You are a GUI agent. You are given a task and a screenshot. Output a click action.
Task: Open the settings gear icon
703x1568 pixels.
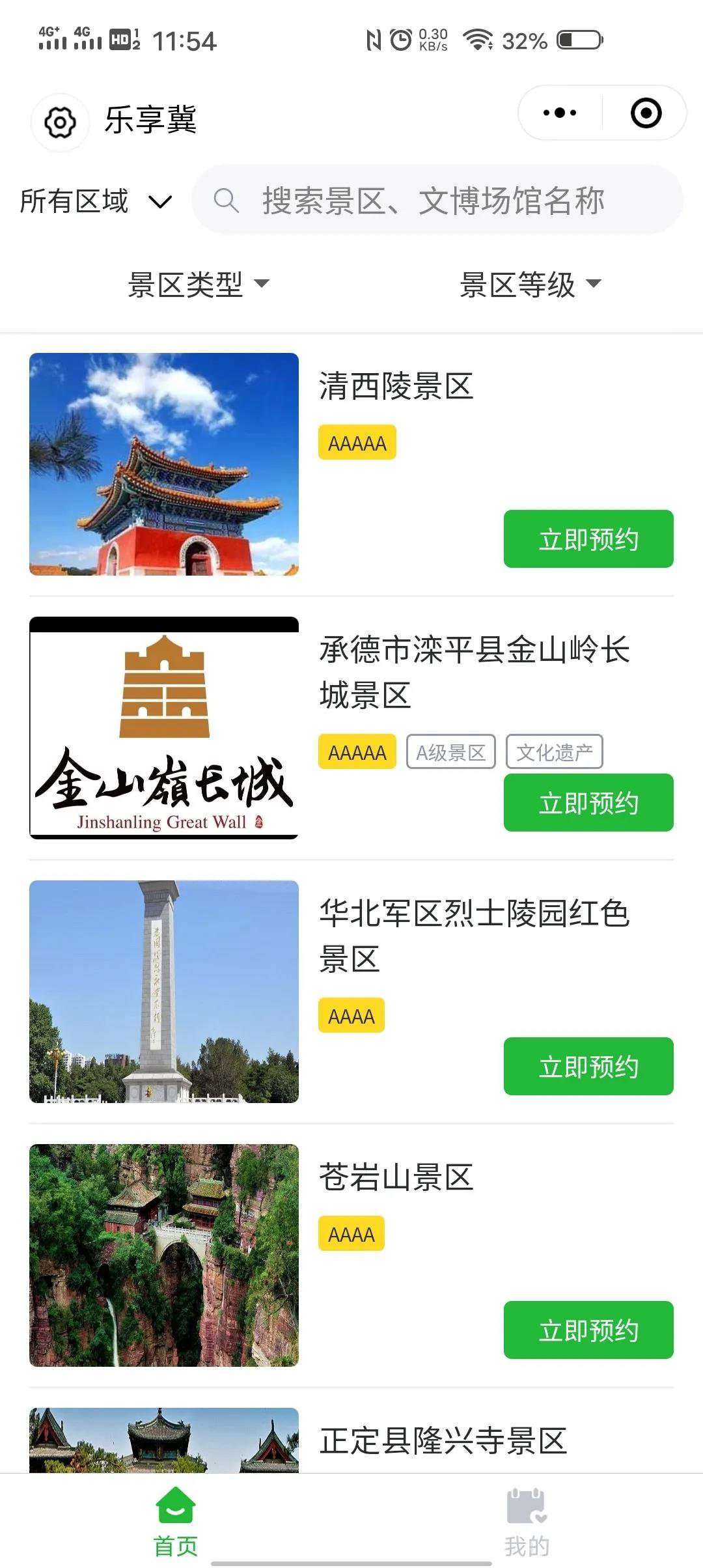60,122
